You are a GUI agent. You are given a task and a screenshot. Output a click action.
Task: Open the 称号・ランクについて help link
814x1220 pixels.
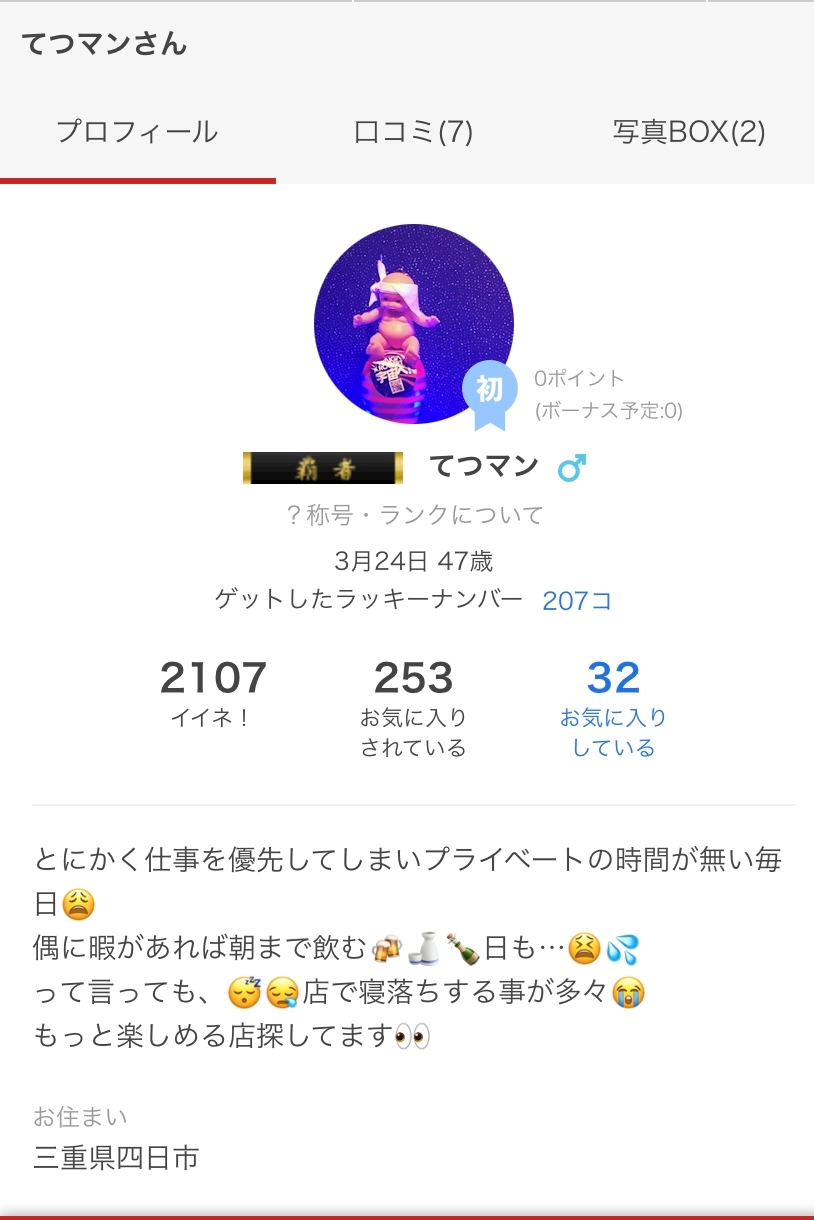click(x=414, y=515)
